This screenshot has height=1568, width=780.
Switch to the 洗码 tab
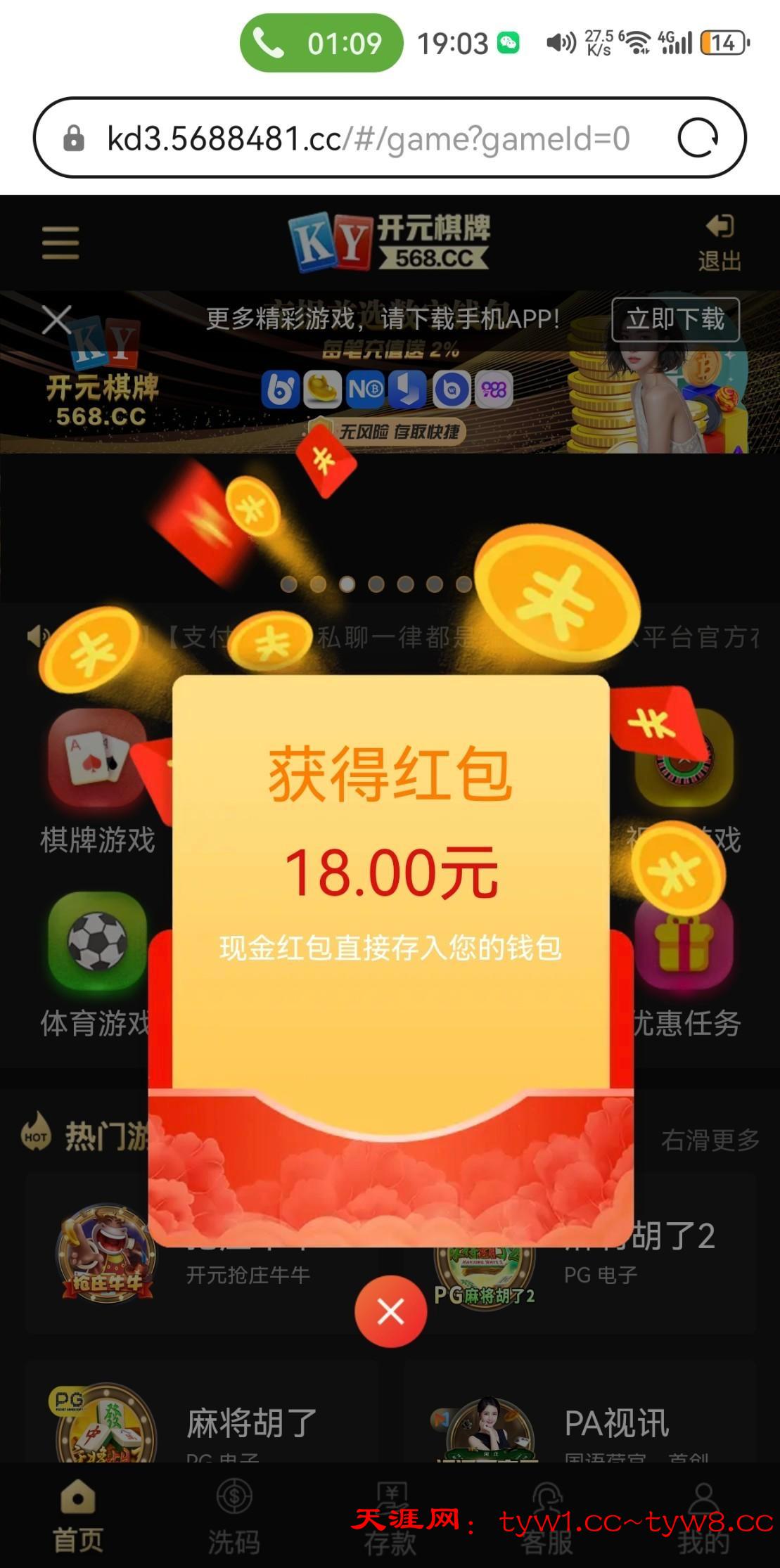point(234,1517)
